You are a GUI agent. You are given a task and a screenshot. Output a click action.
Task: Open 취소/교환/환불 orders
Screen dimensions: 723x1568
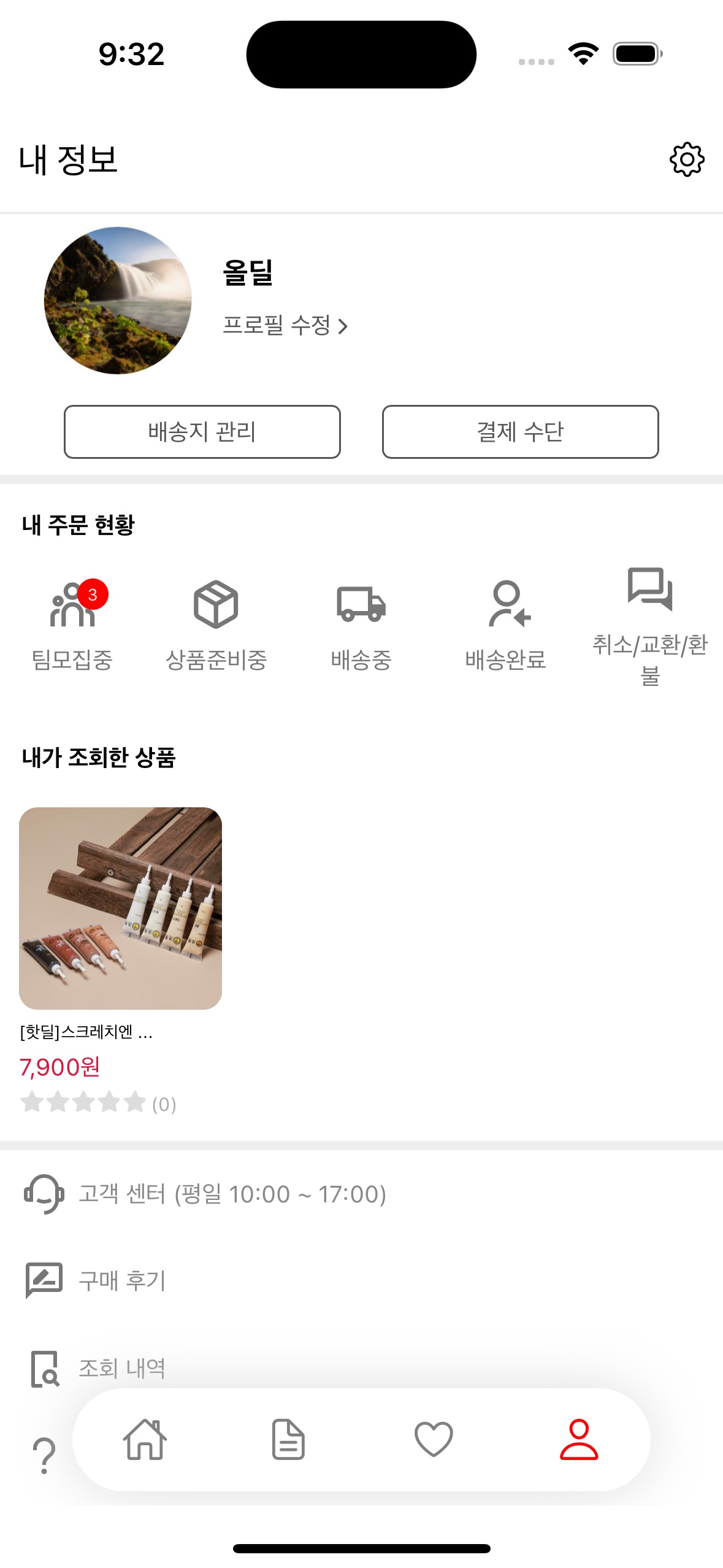point(650,627)
